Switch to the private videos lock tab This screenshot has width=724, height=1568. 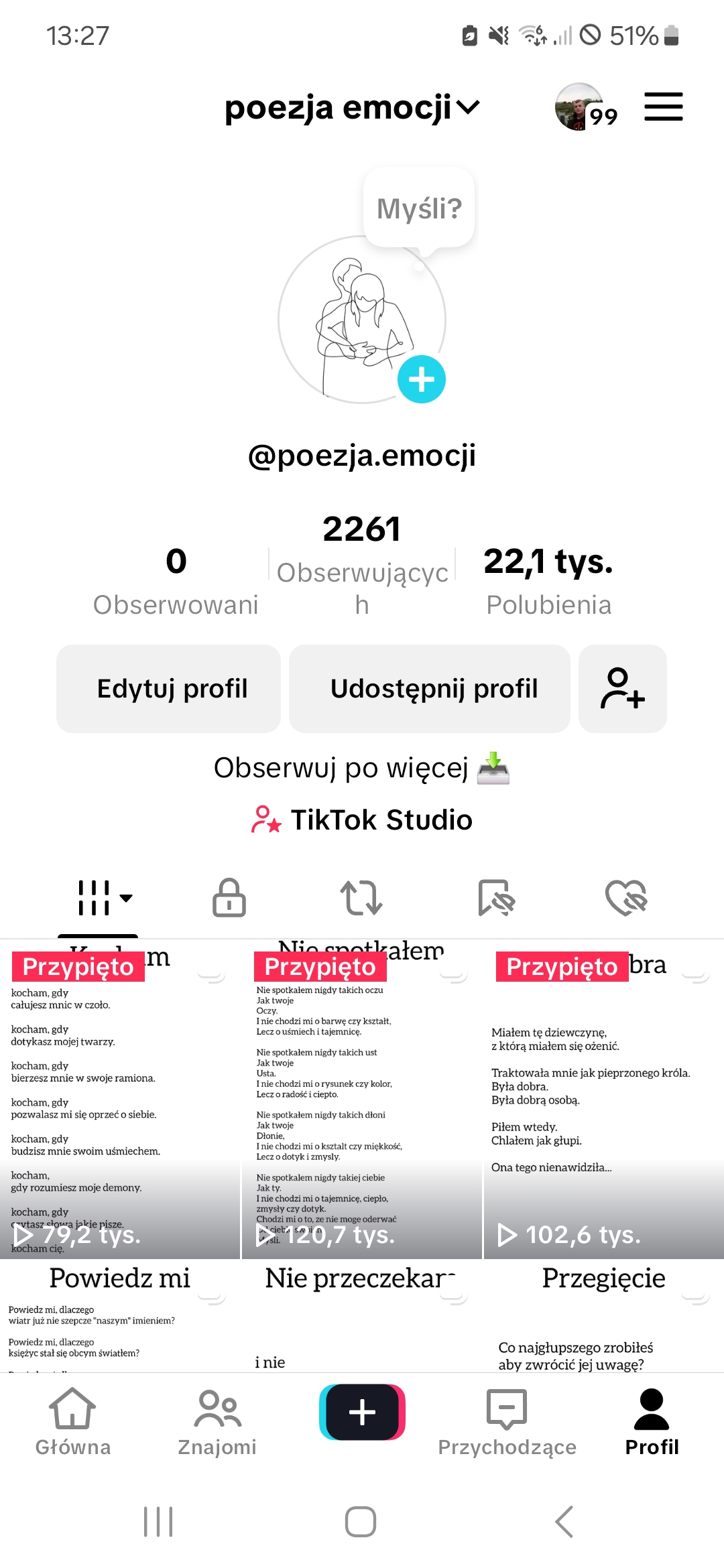229,898
